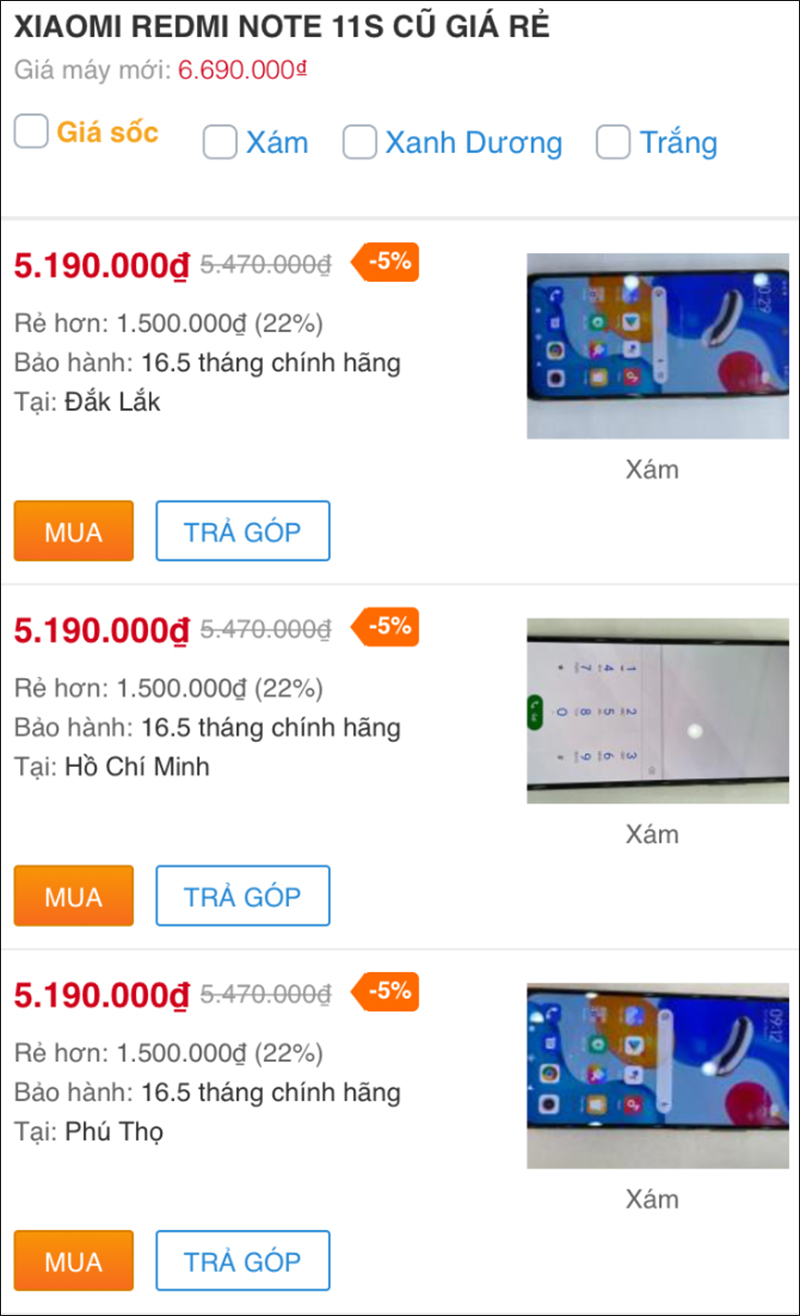Click the "Xám" label under the first thumbnail
Viewport: 800px width, 1316px height.
pyautogui.click(x=655, y=469)
